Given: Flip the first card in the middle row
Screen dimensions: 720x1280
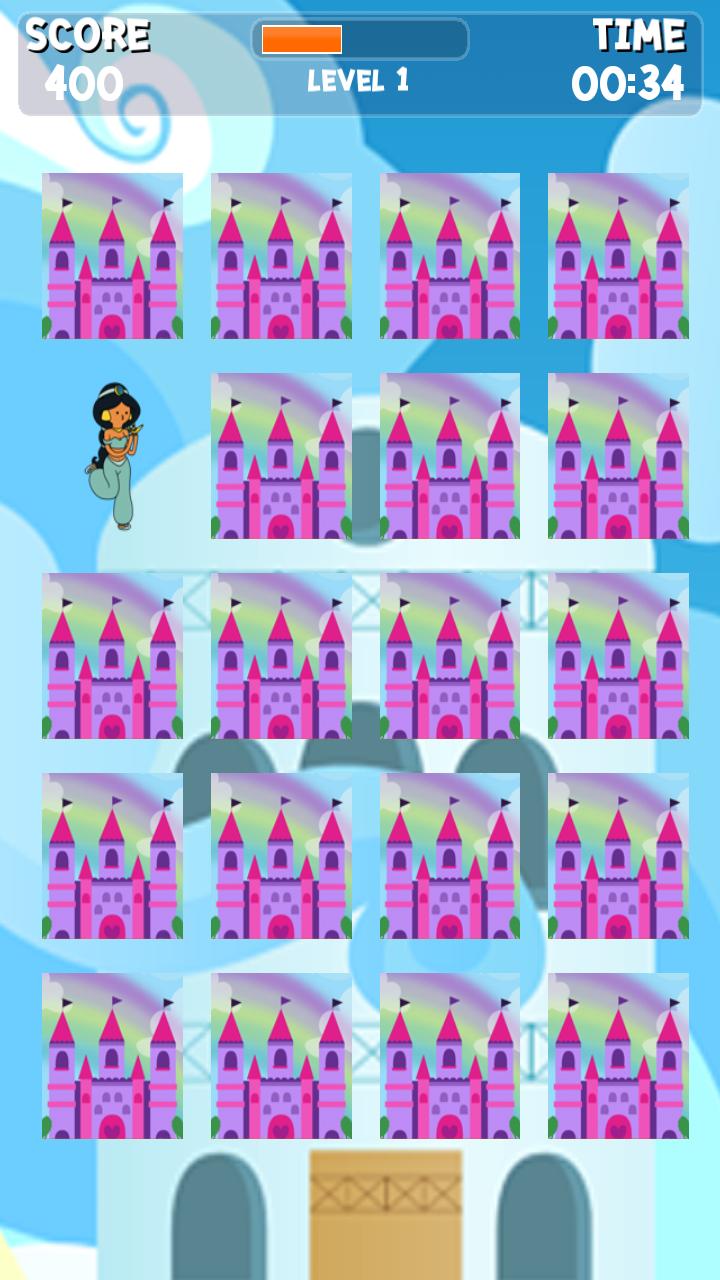Looking at the screenshot, I should [113, 655].
